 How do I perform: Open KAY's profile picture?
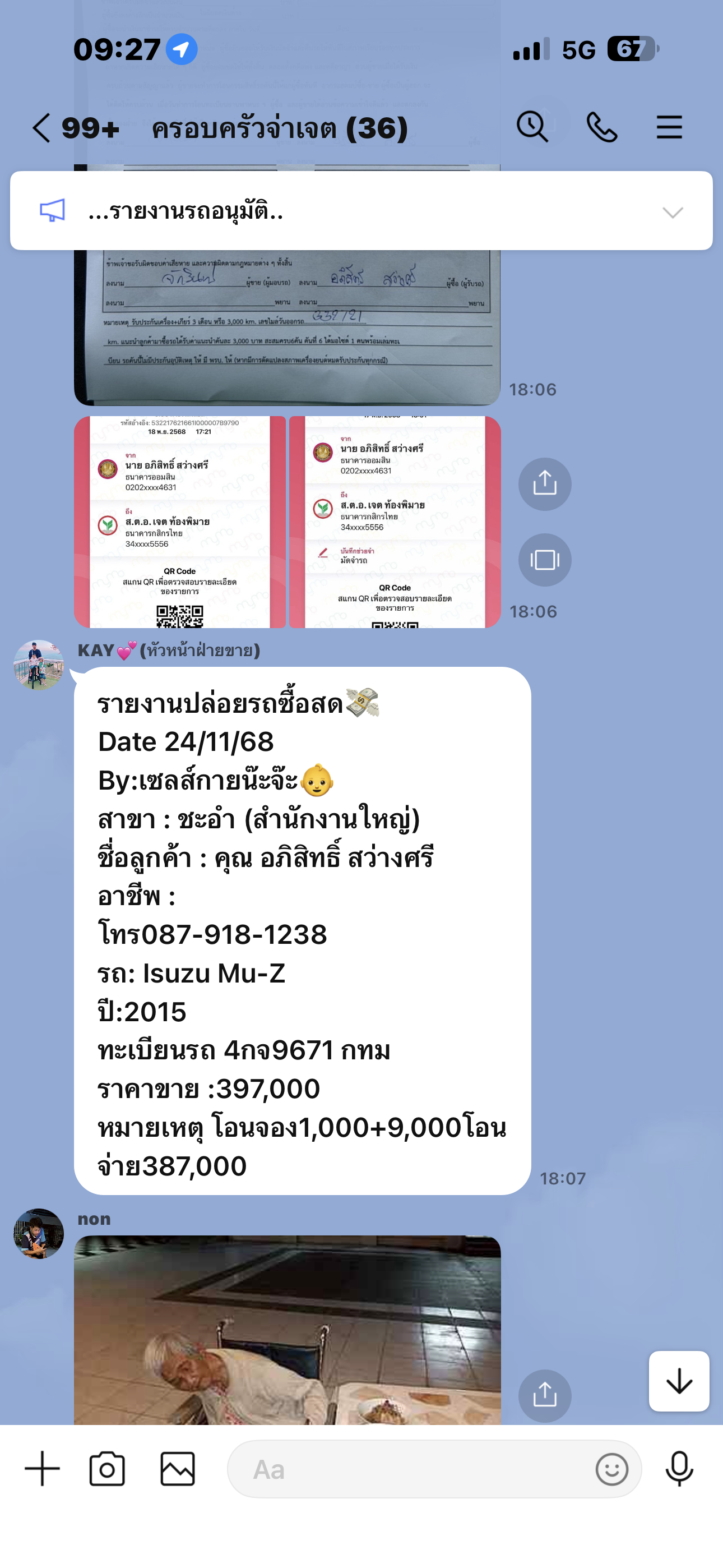pyautogui.click(x=39, y=665)
